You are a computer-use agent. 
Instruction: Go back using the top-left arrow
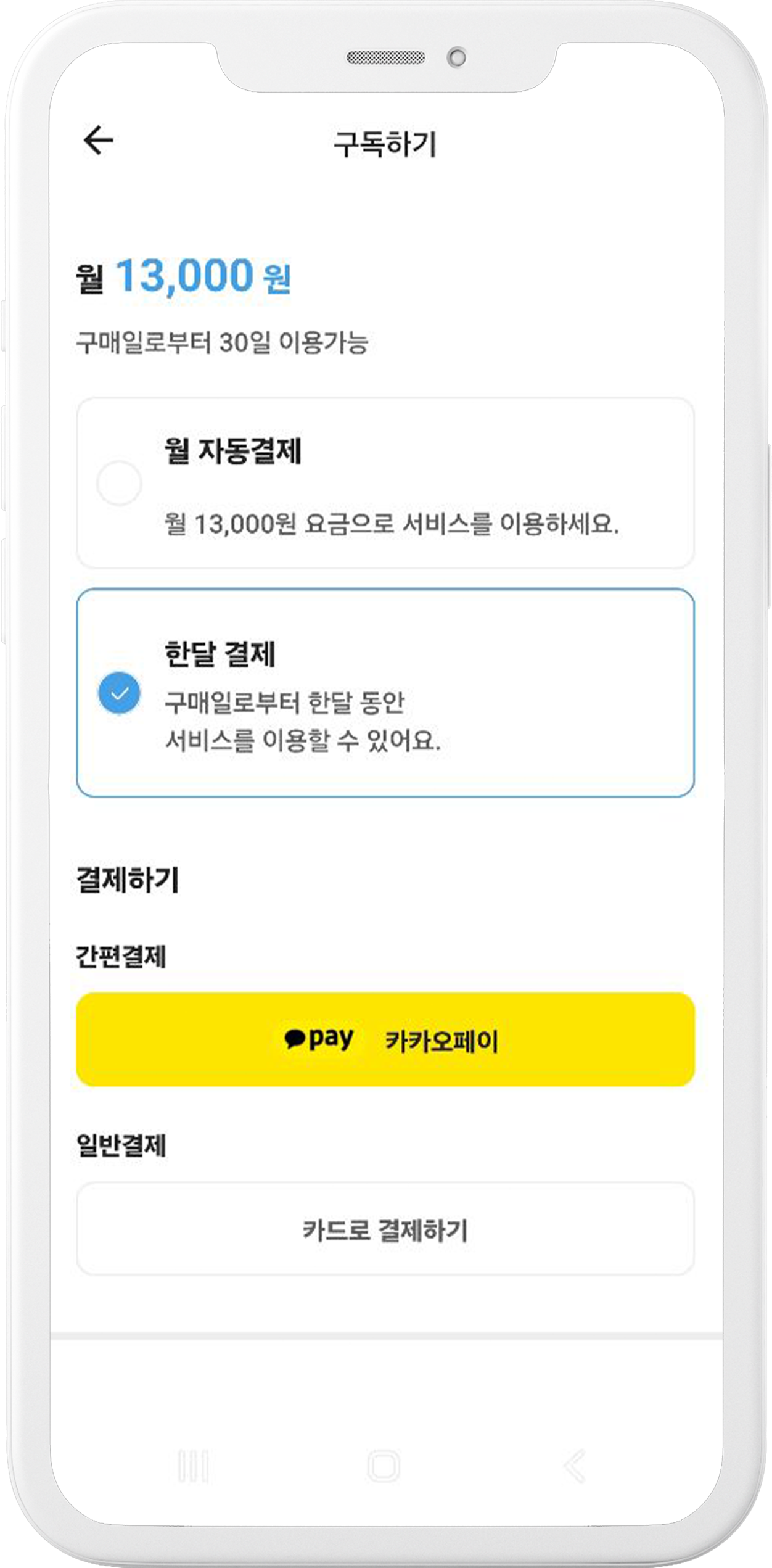coord(99,141)
